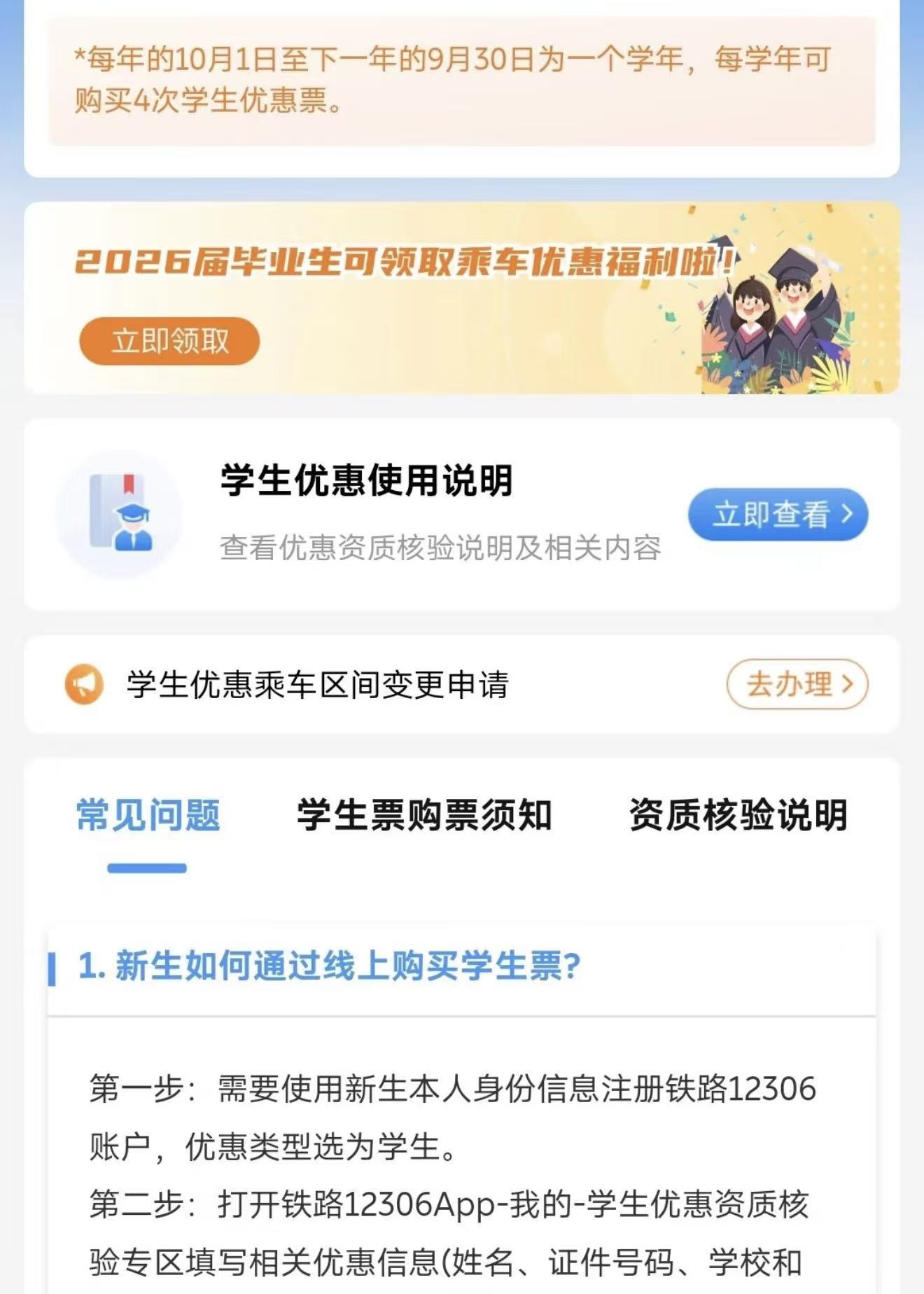Click the 立即查看 button
This screenshot has height=1294, width=924.
[x=777, y=515]
